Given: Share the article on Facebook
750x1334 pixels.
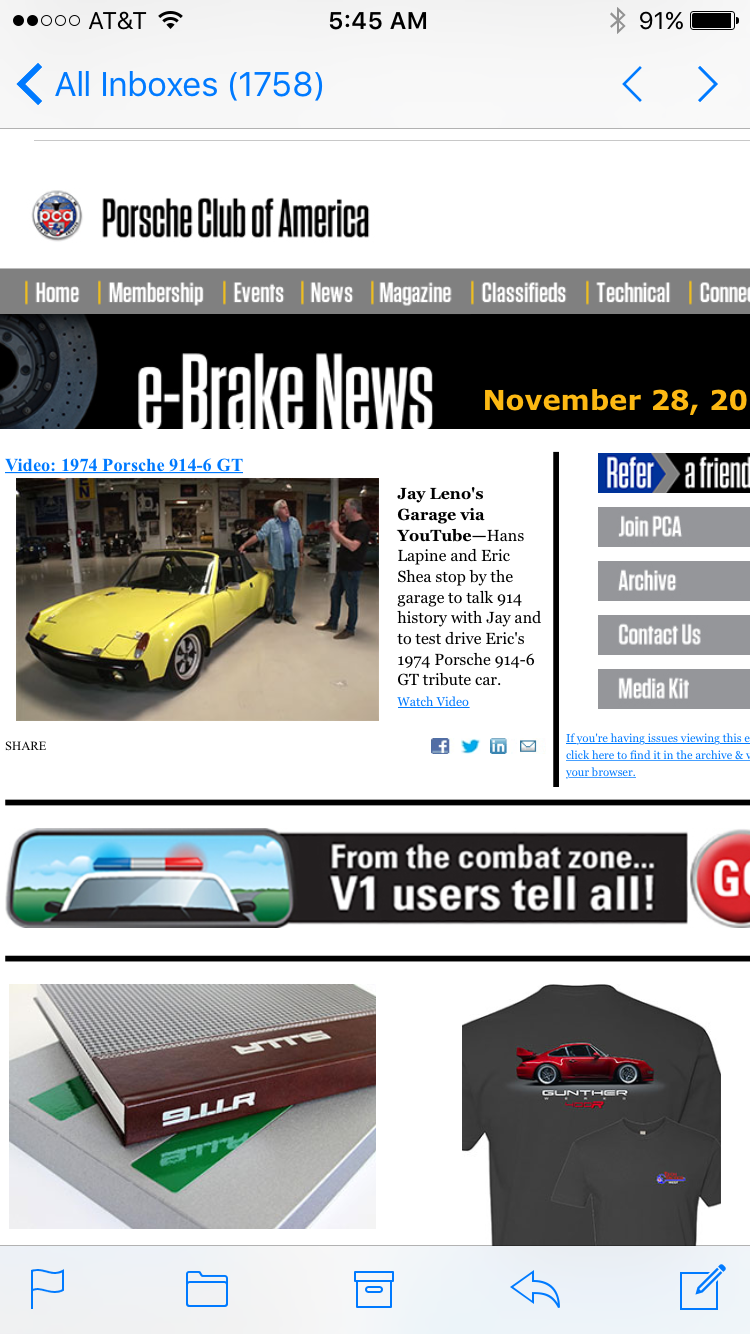Looking at the screenshot, I should [x=440, y=746].
